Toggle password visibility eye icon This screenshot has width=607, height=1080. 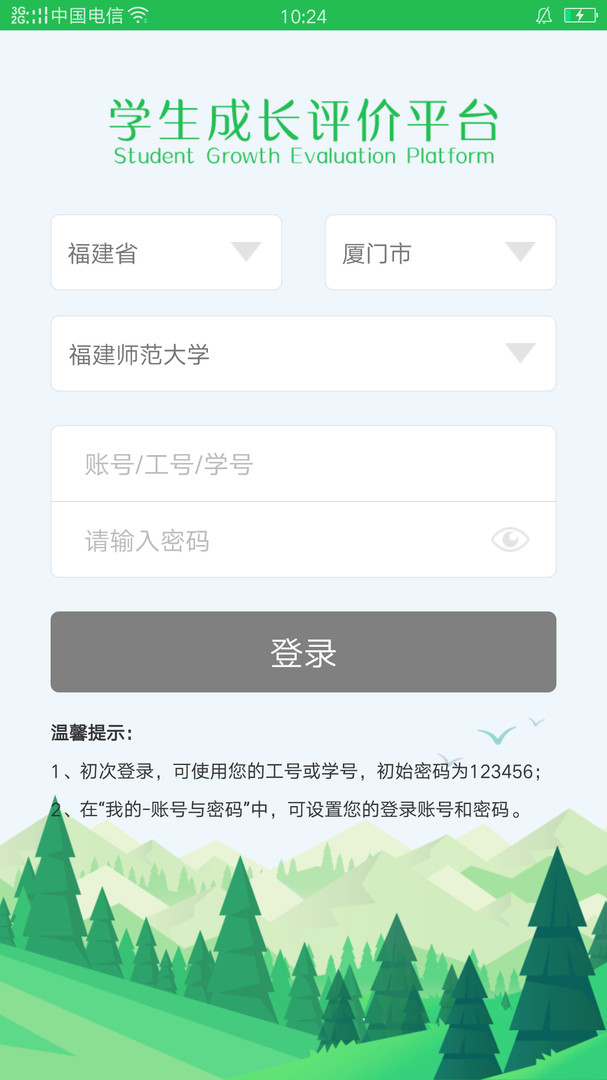pos(510,541)
